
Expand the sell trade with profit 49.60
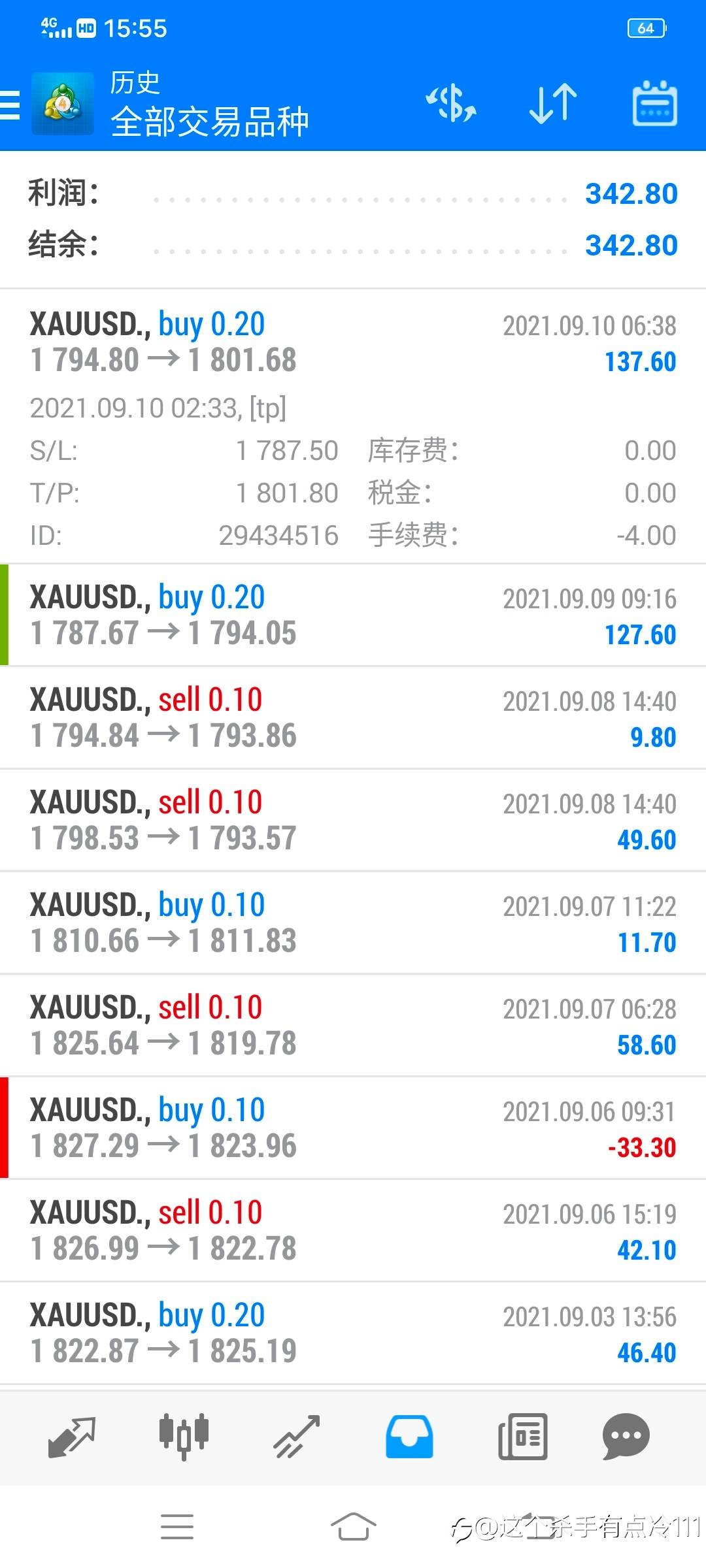353,821
